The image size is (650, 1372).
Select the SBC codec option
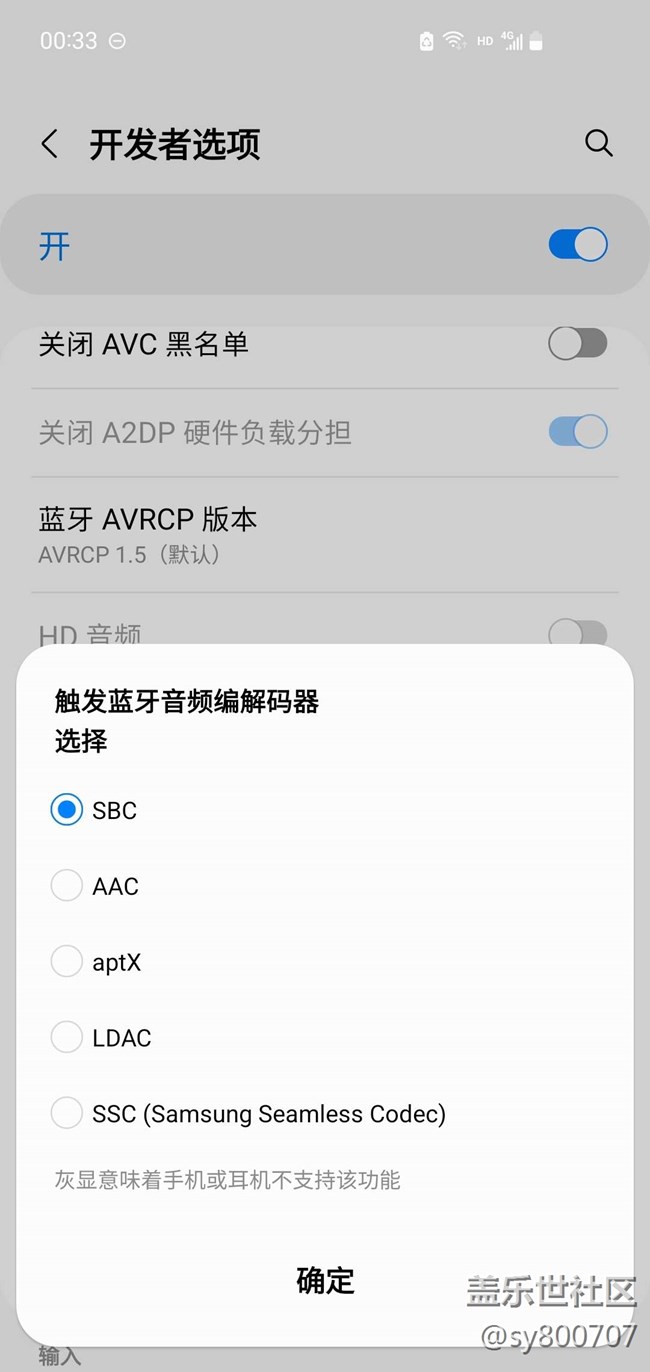67,810
